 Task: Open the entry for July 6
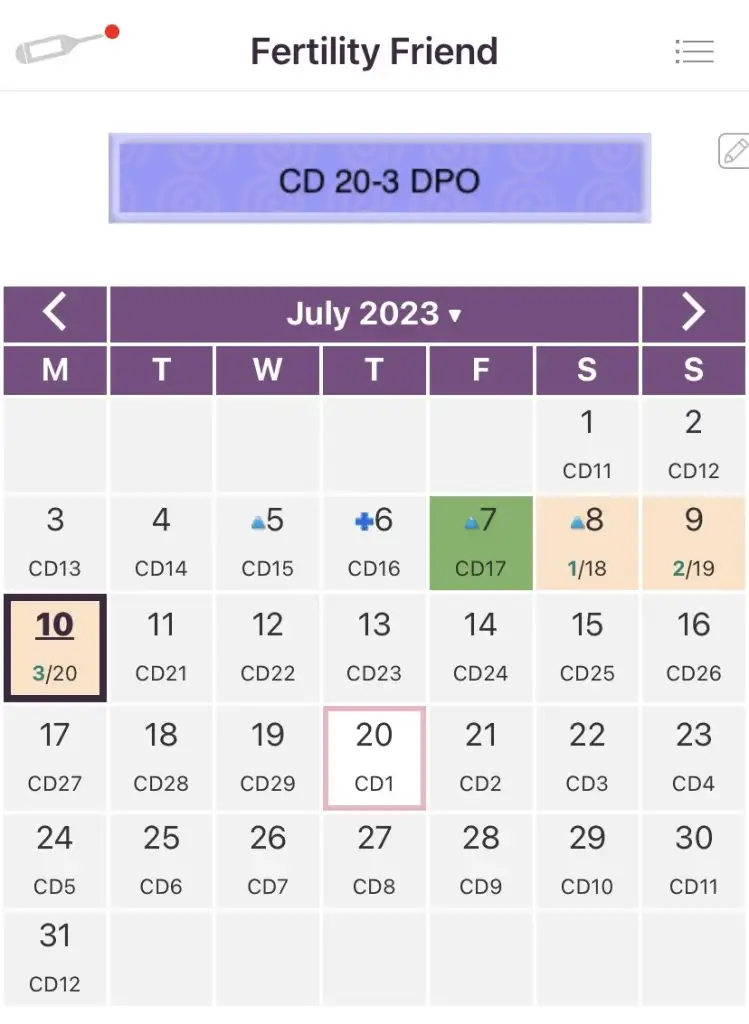point(374,542)
